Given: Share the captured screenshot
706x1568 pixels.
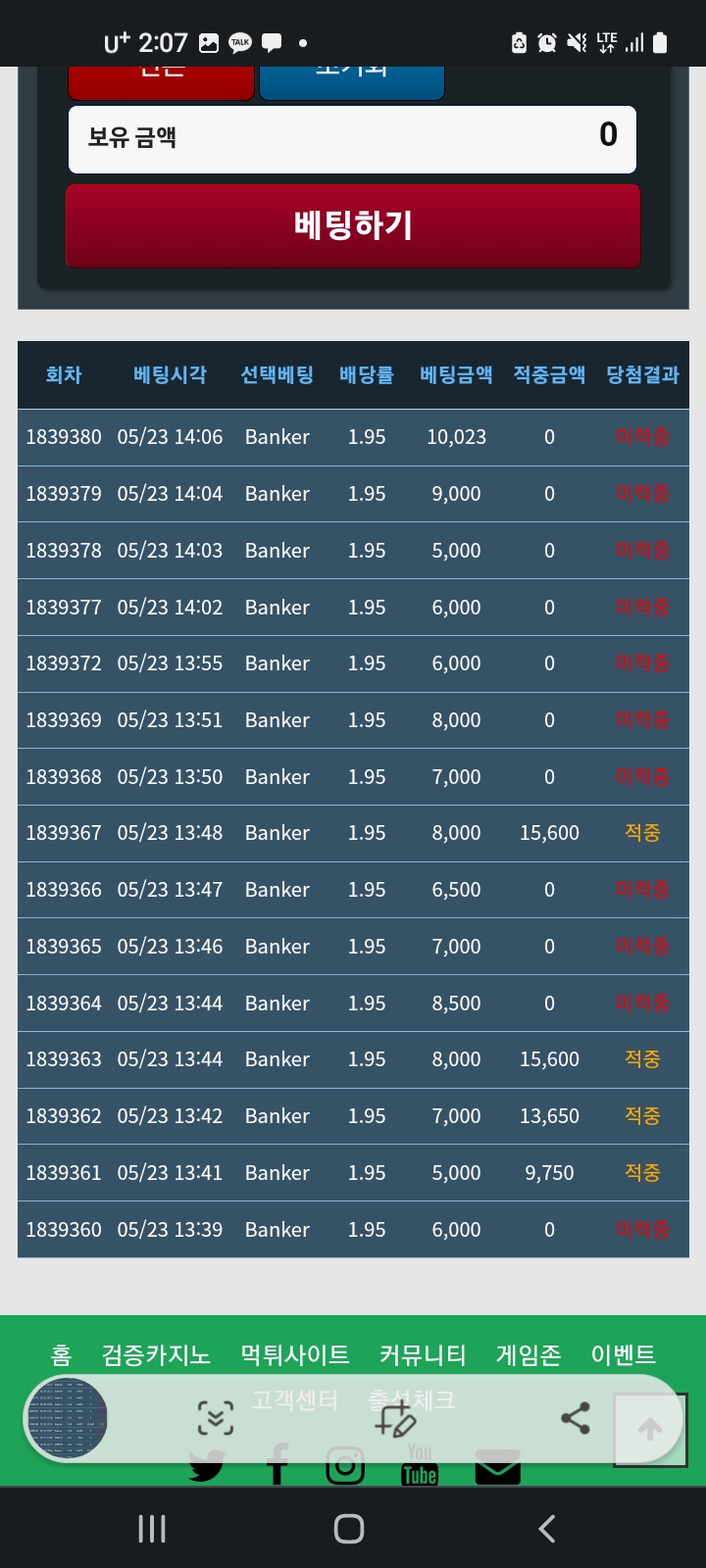Looking at the screenshot, I should (x=576, y=1418).
